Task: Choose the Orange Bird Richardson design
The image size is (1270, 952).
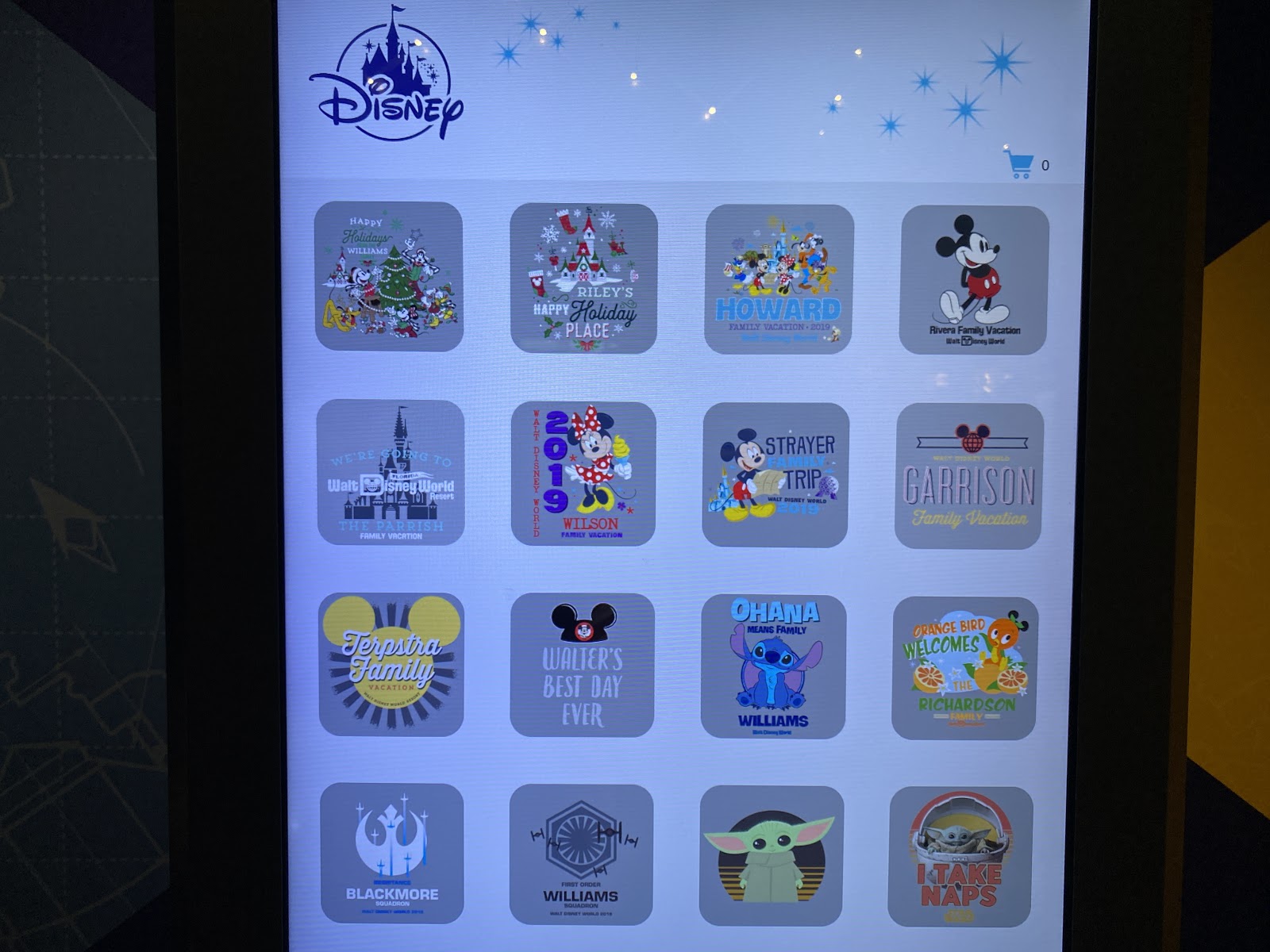Action: [x=964, y=668]
